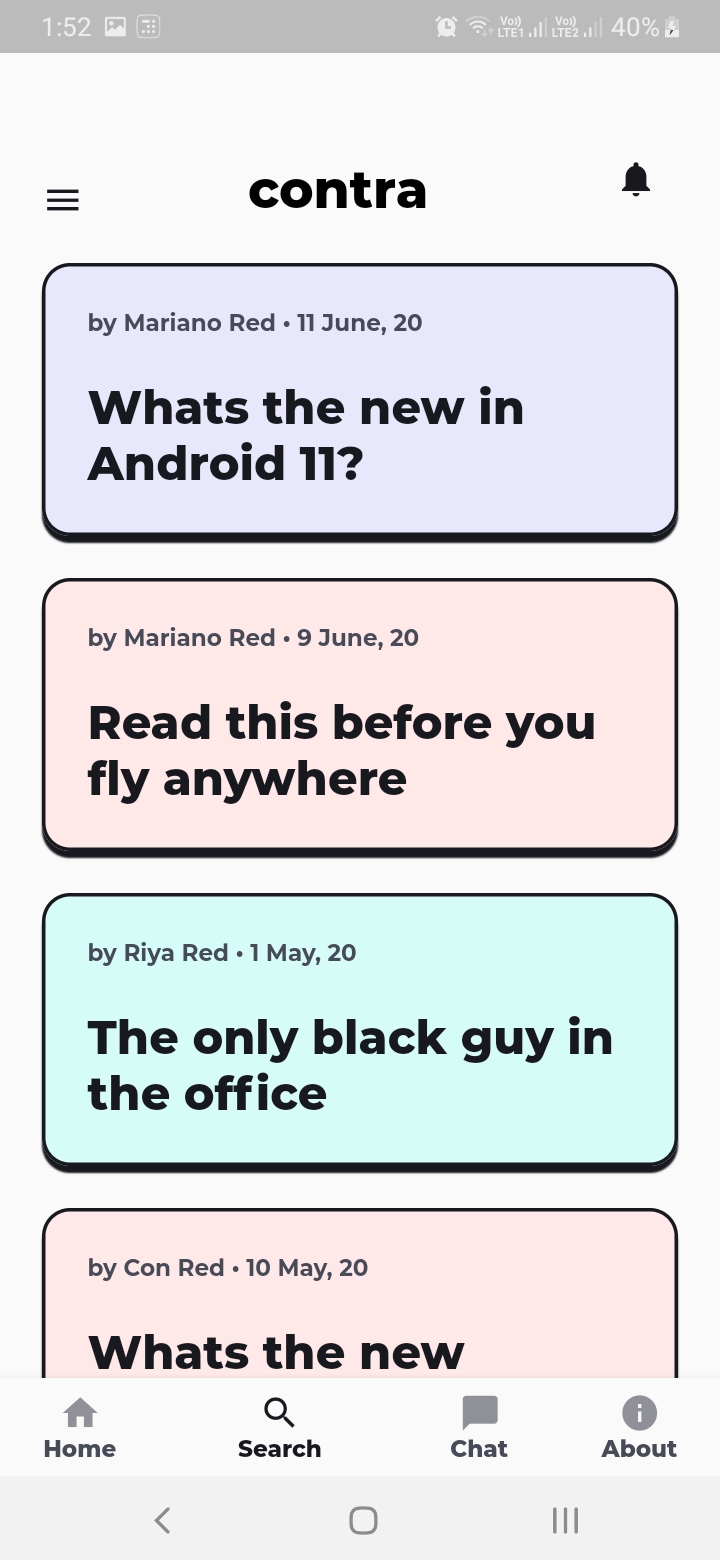
Task: Open the hamburger drawer menu
Action: 62,200
